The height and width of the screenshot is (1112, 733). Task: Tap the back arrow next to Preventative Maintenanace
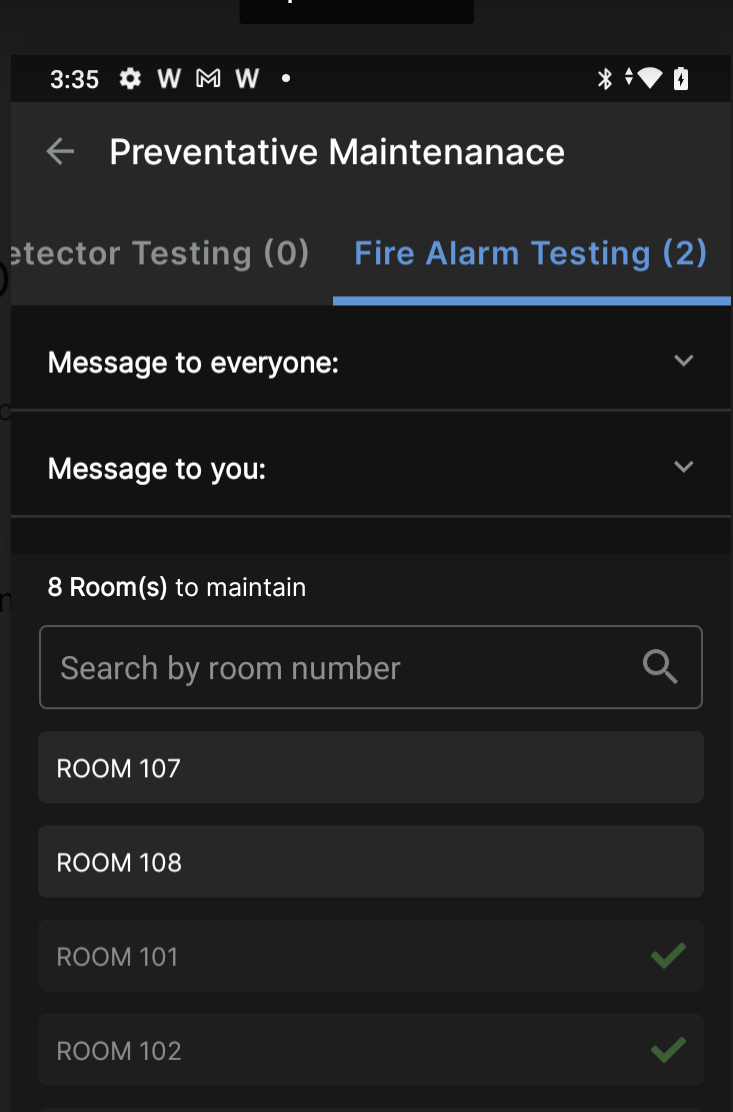pos(60,151)
